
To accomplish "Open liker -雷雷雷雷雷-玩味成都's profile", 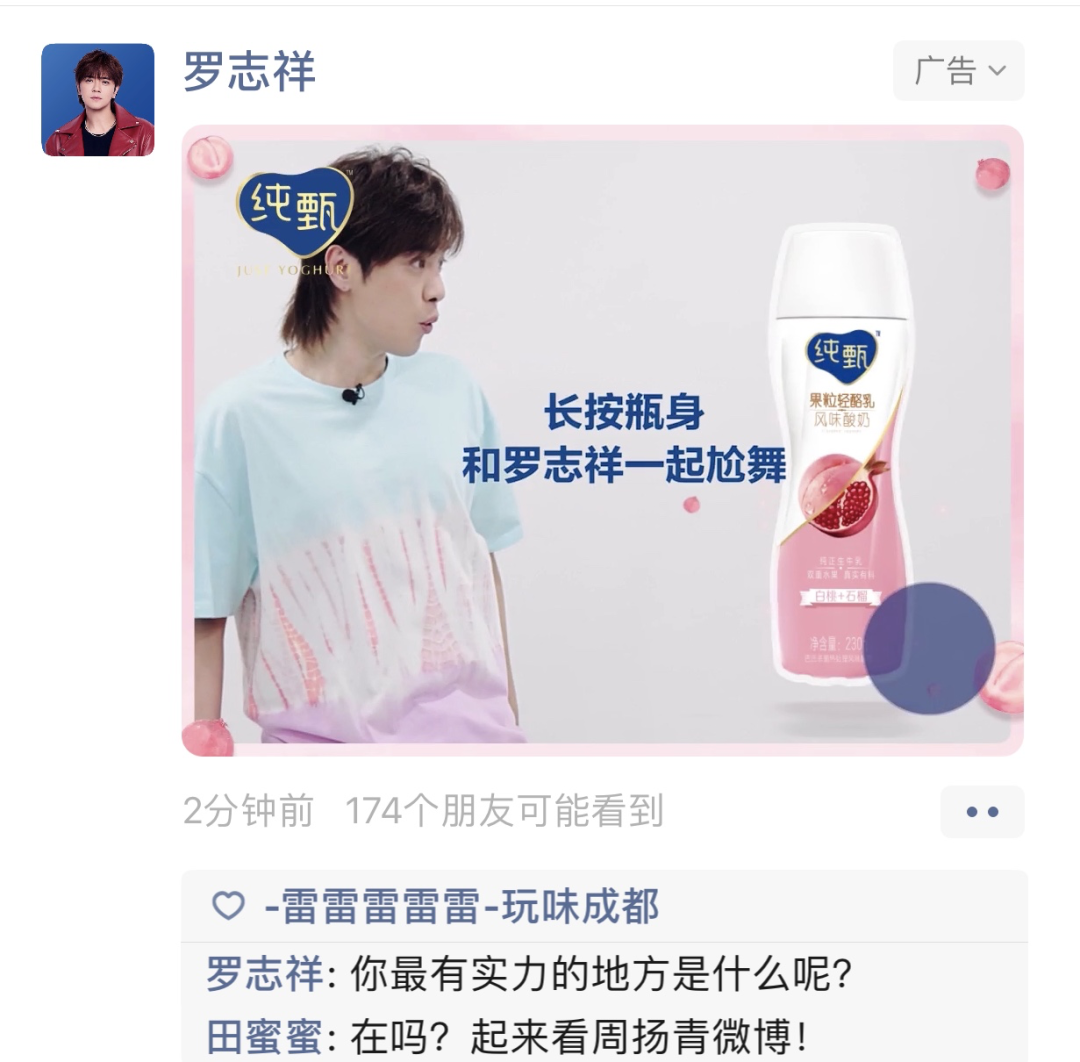I will tap(461, 906).
